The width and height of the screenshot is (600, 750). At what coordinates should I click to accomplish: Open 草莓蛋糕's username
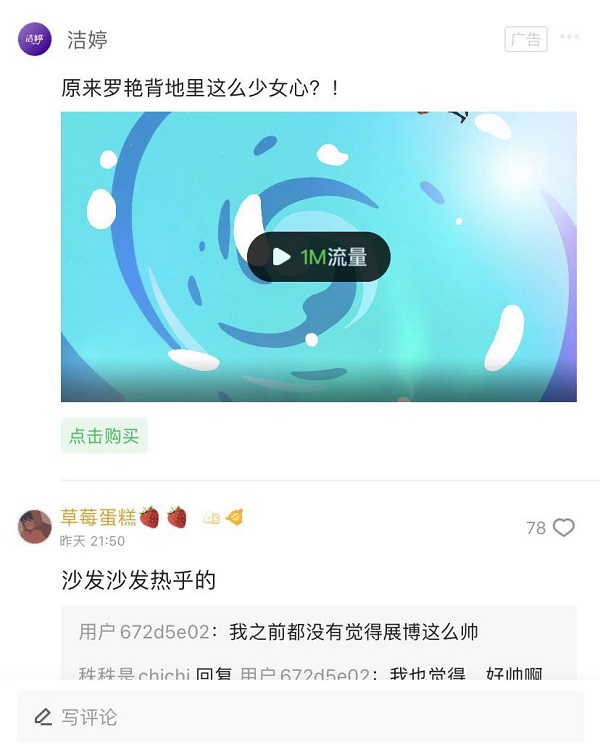coord(98,517)
